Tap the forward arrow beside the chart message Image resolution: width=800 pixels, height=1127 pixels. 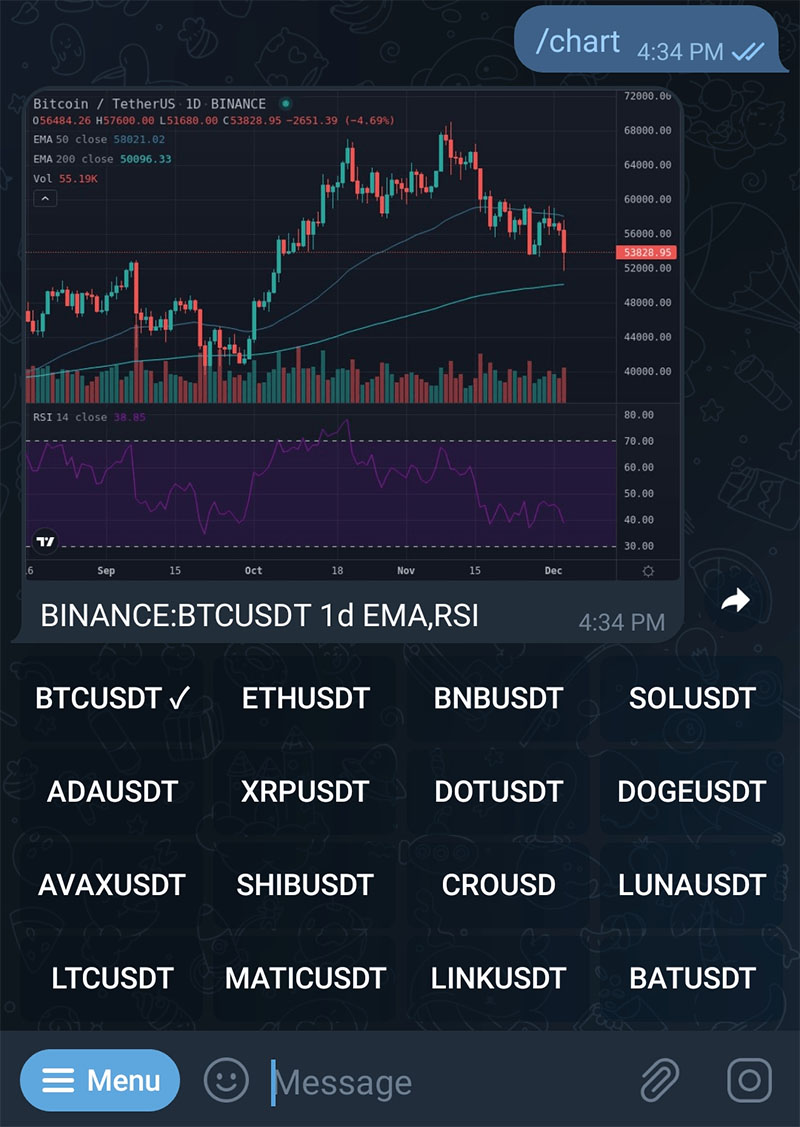736,600
